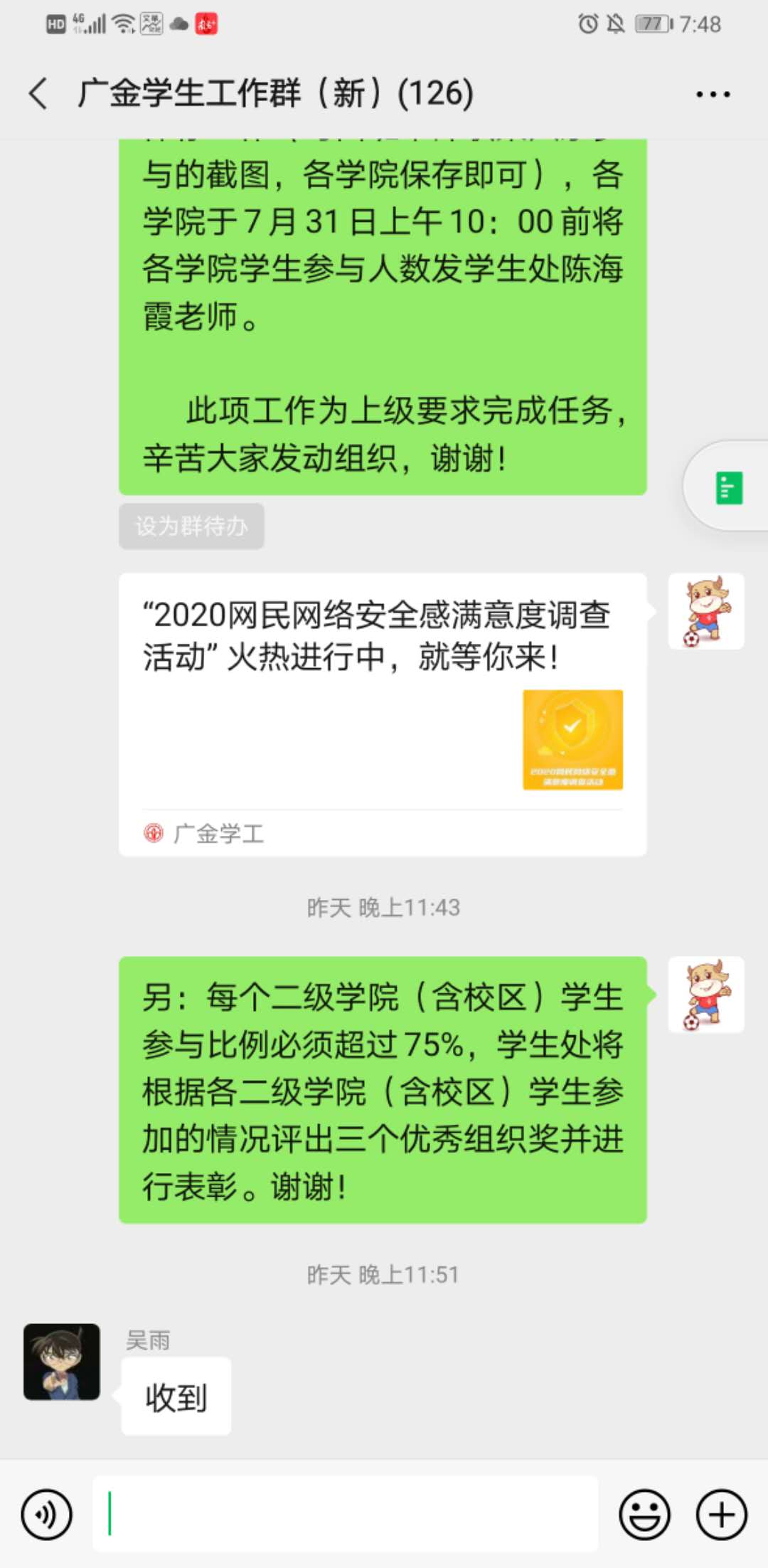This screenshot has height=1568, width=768.
Task: Open the floating green group to-do icon
Action: [x=728, y=488]
